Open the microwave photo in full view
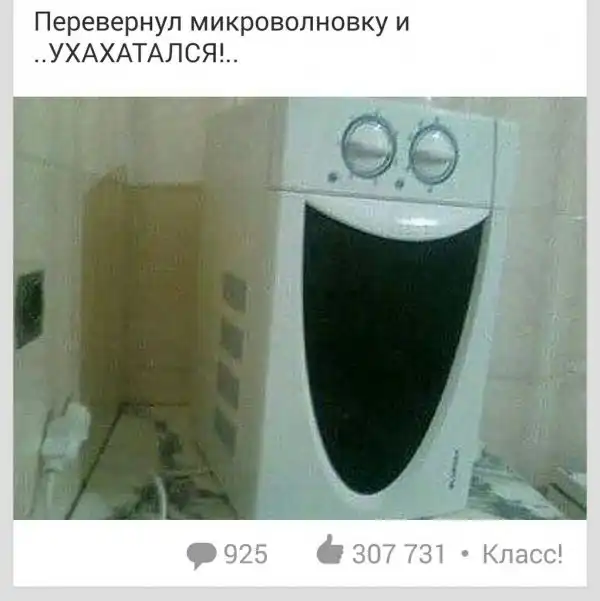 [x=300, y=308]
